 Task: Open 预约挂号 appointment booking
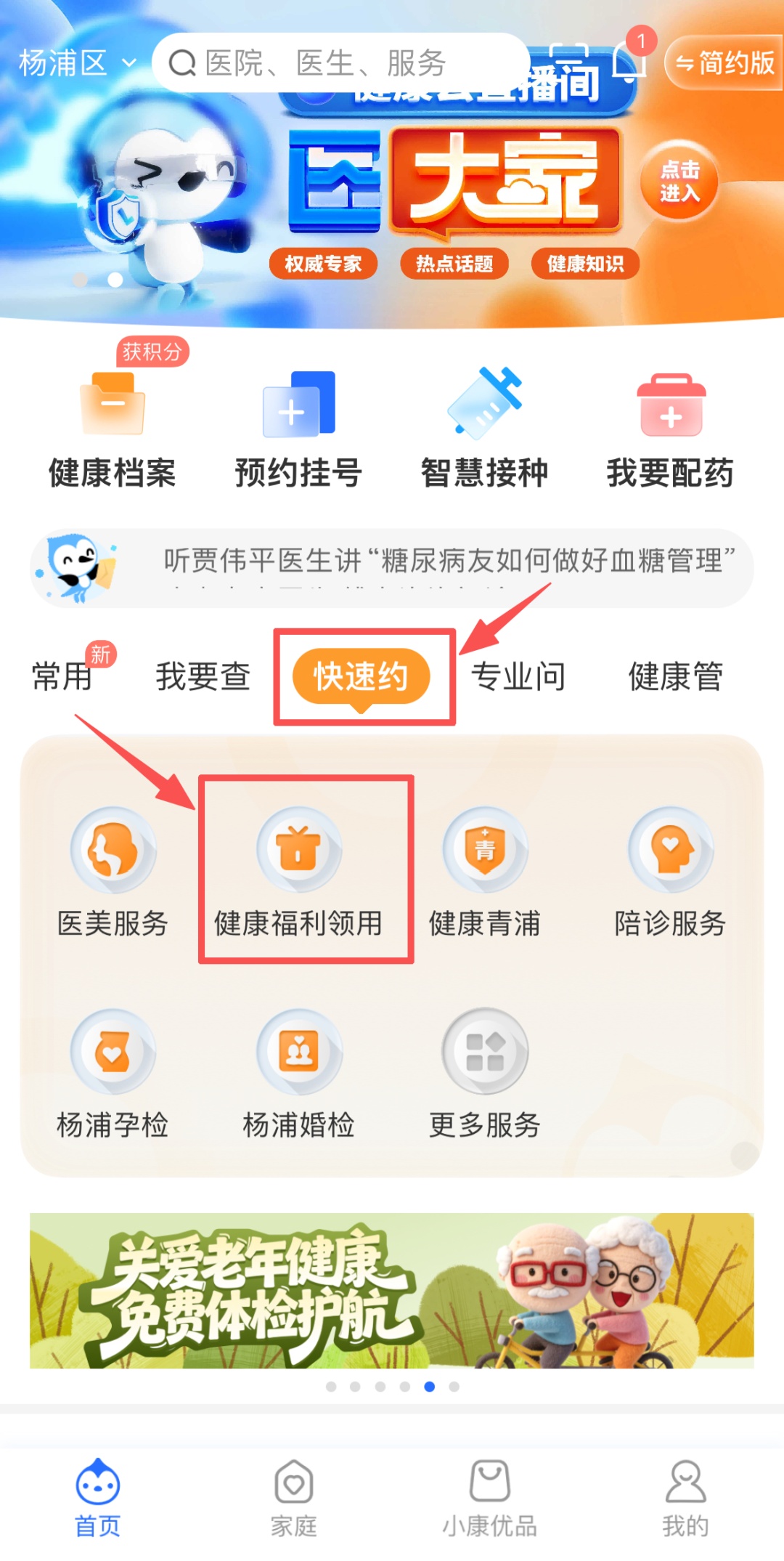tap(298, 430)
